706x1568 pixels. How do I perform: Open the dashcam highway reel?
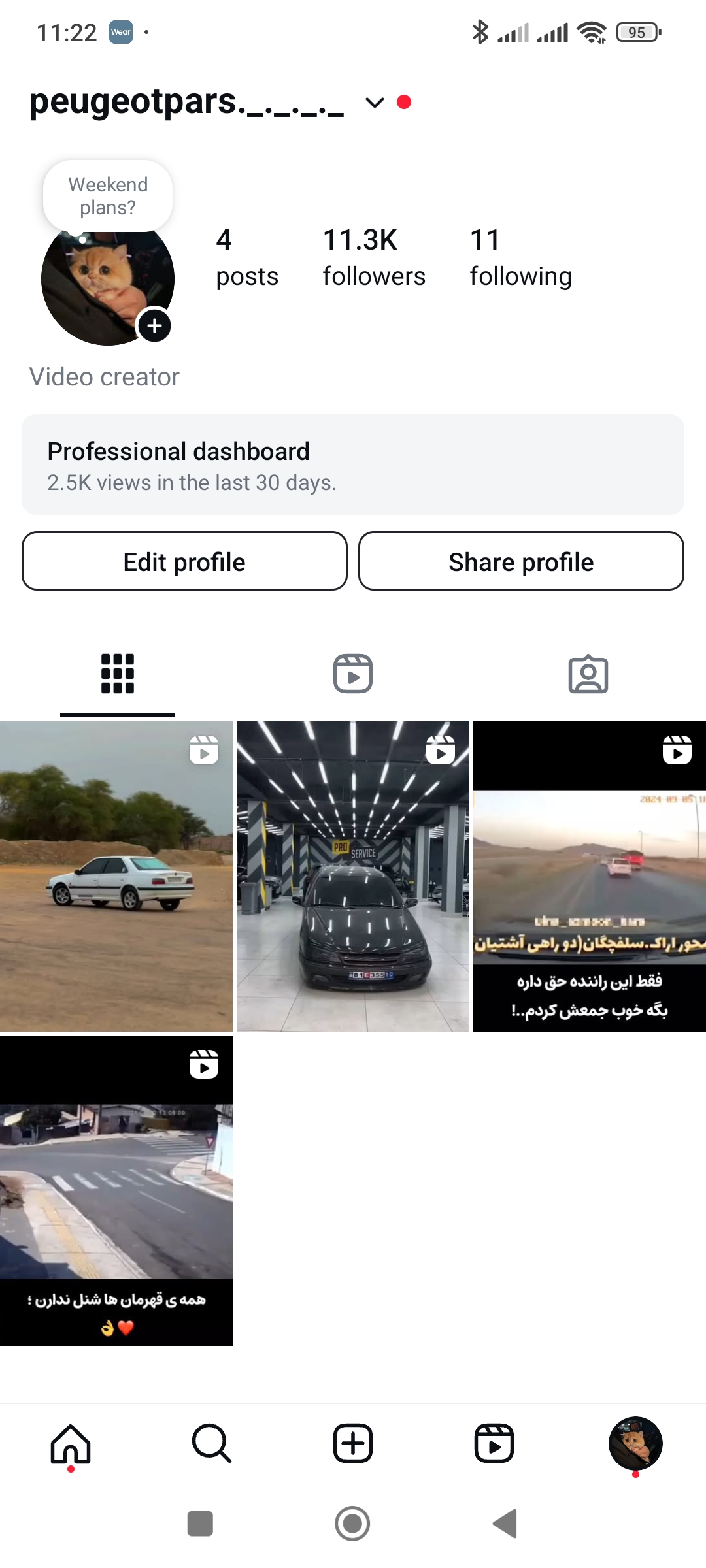point(590,876)
